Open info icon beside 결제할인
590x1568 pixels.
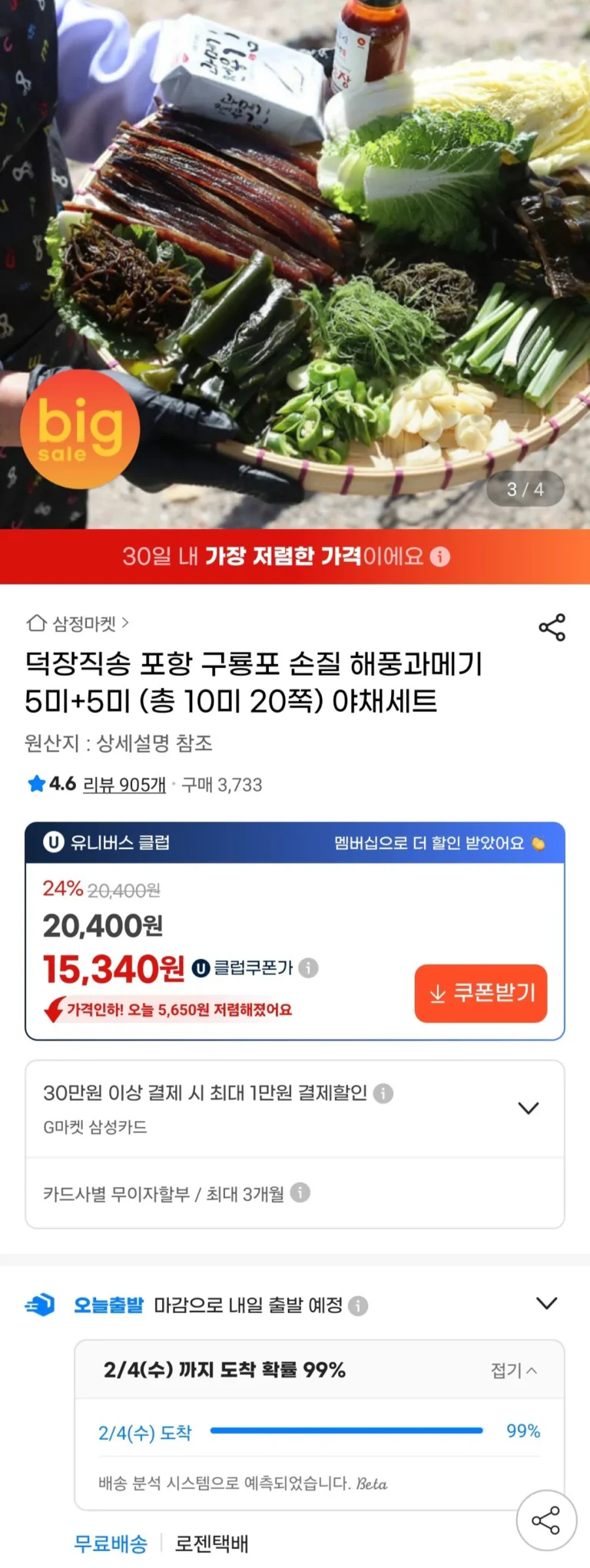(383, 1093)
